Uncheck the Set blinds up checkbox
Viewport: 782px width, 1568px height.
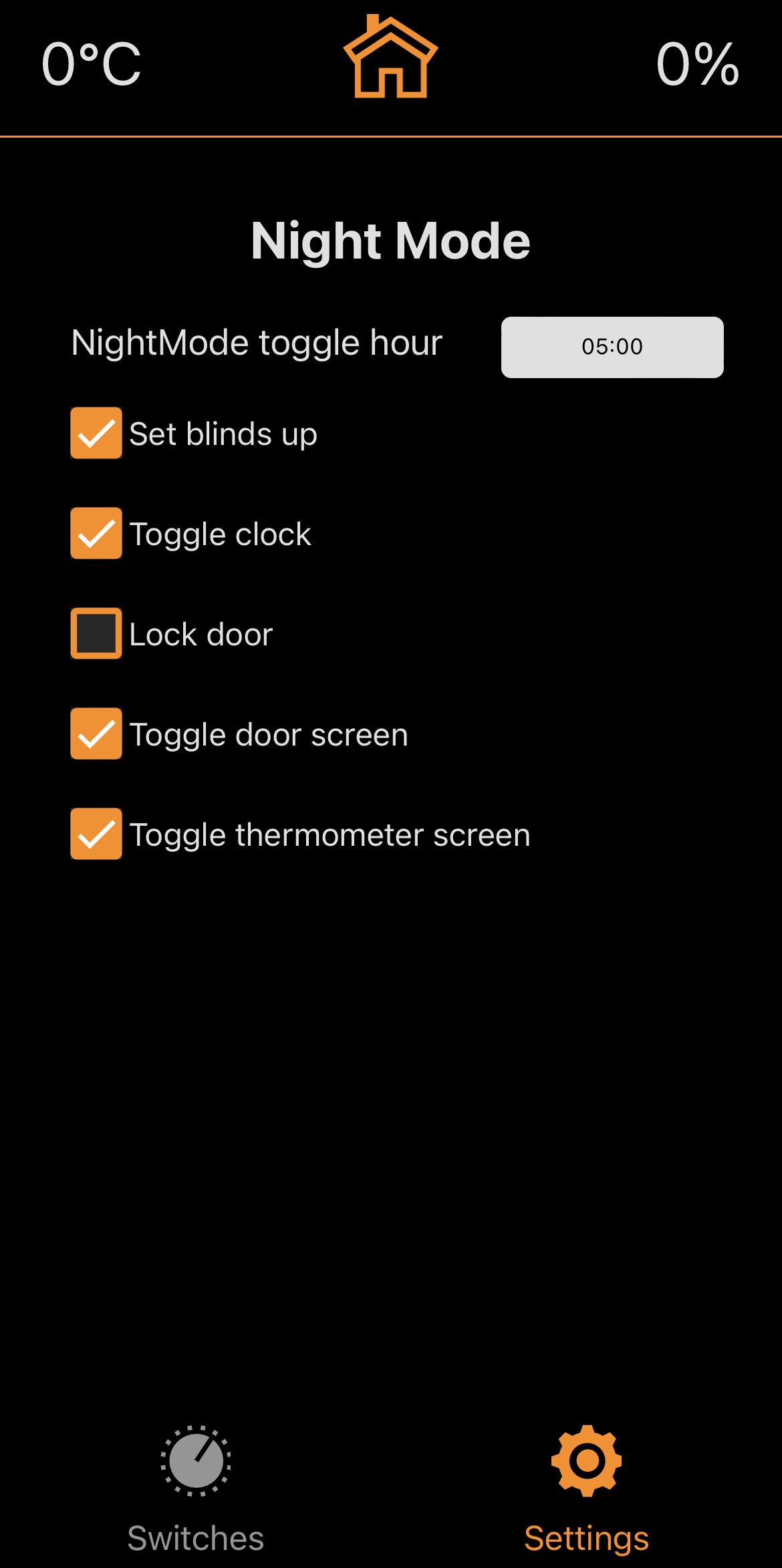[x=96, y=433]
